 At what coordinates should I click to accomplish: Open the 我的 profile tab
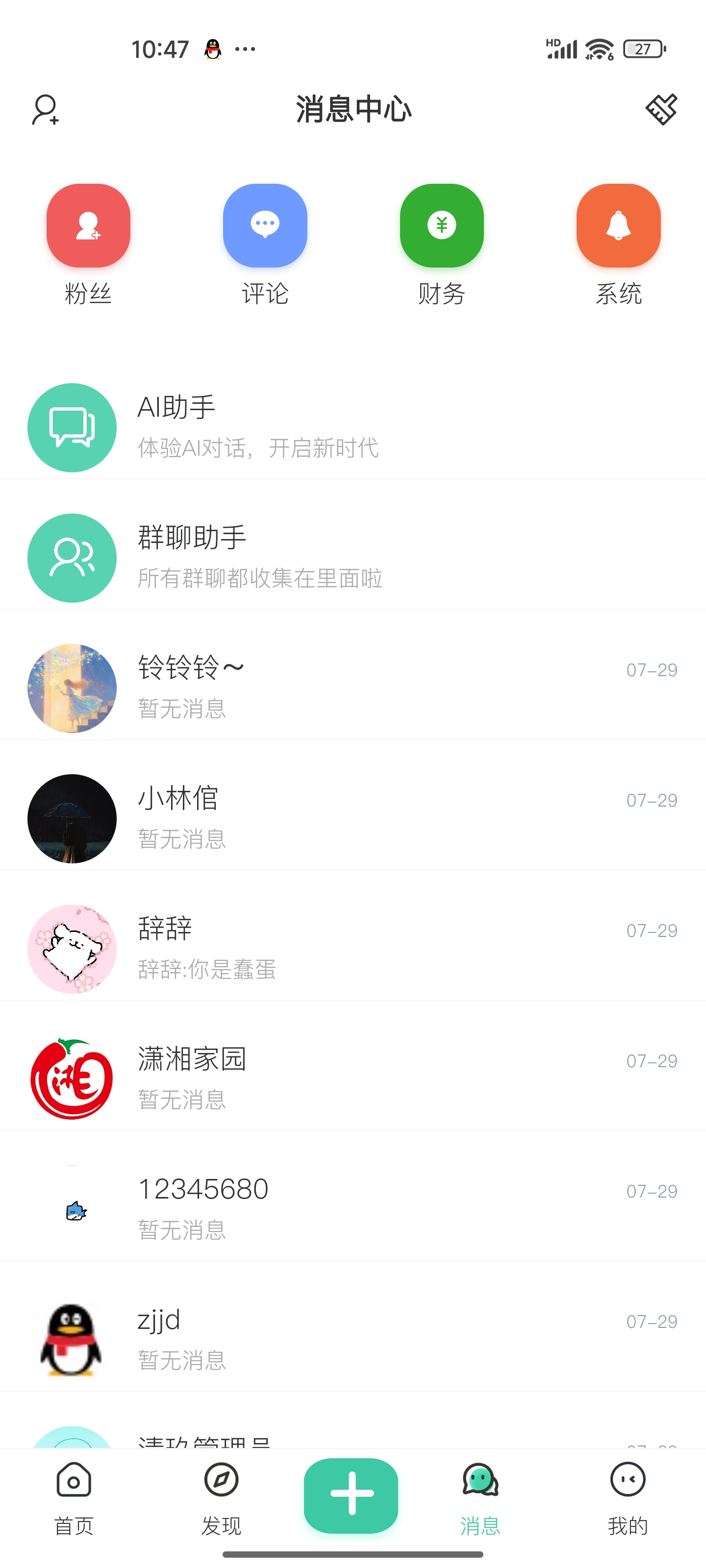click(x=629, y=1503)
